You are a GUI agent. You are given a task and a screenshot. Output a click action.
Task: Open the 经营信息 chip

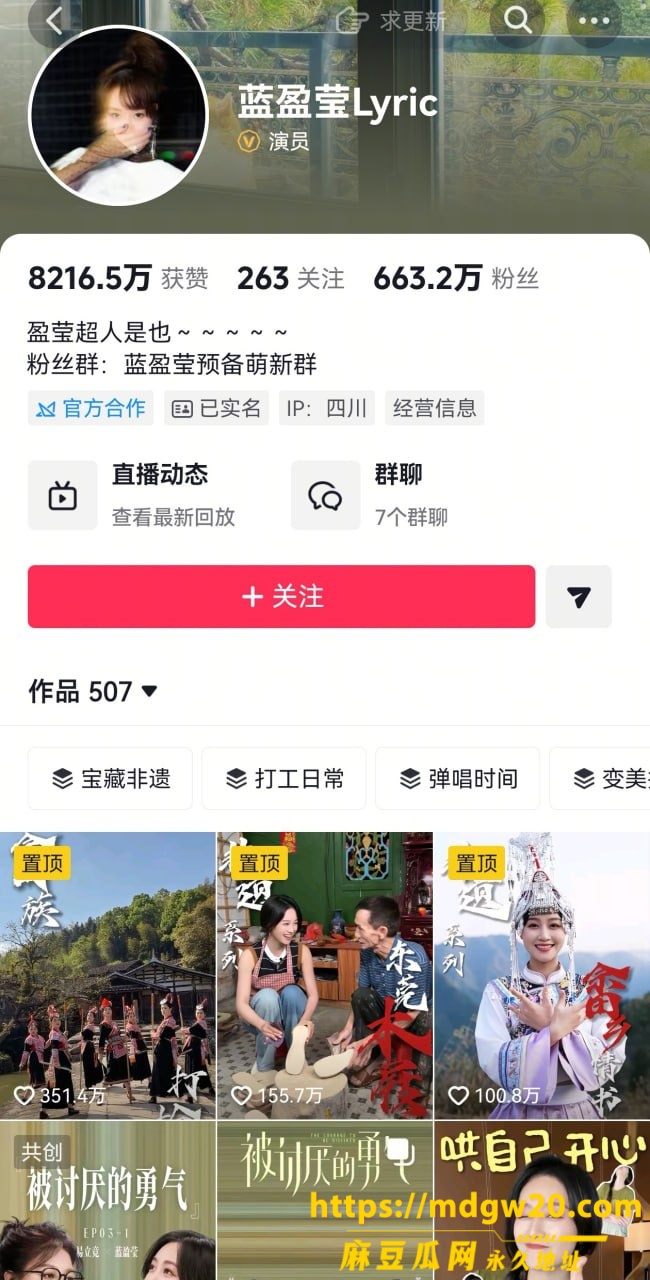pyautogui.click(x=434, y=408)
